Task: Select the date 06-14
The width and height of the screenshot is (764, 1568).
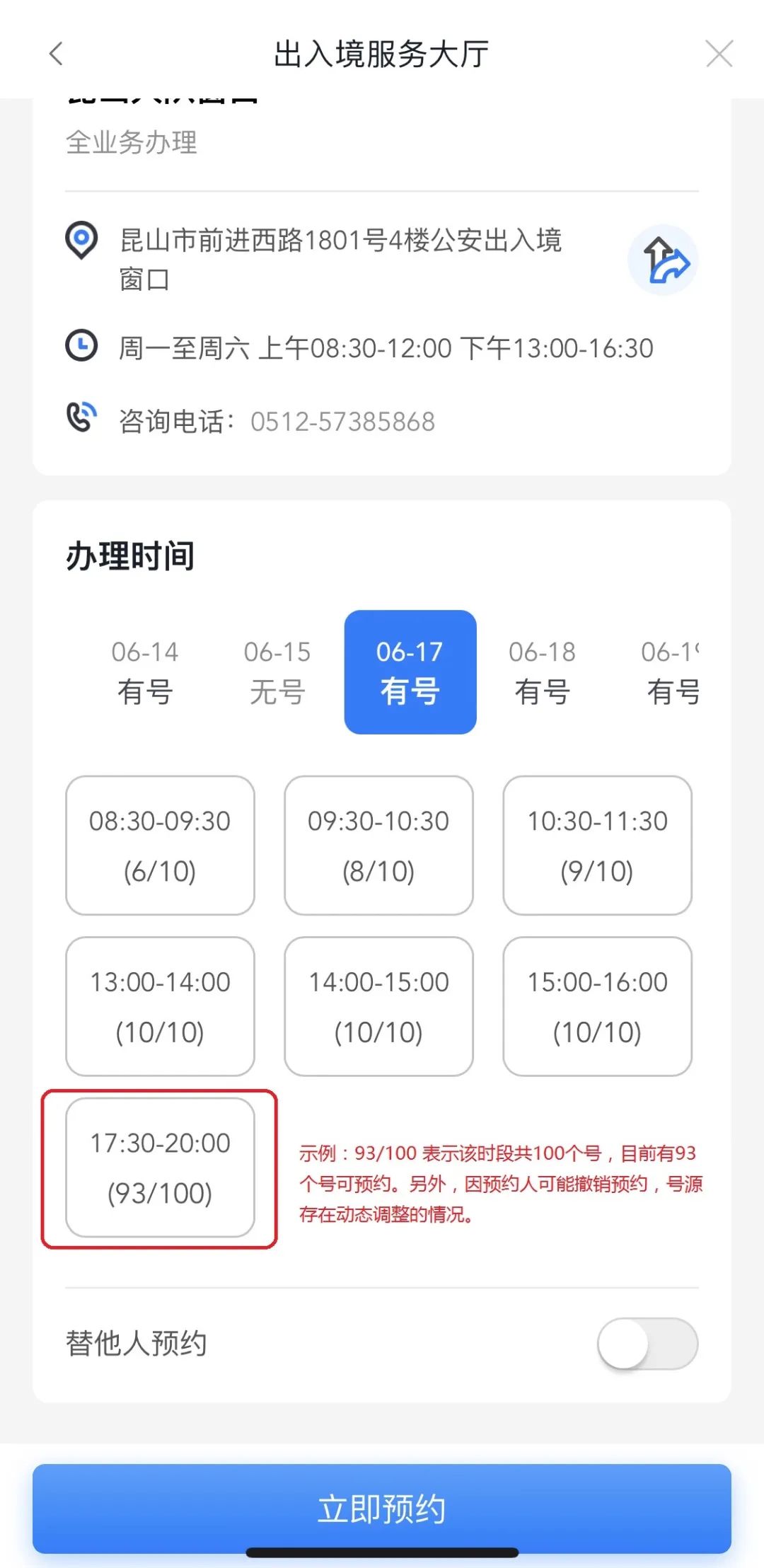Action: pos(145,672)
